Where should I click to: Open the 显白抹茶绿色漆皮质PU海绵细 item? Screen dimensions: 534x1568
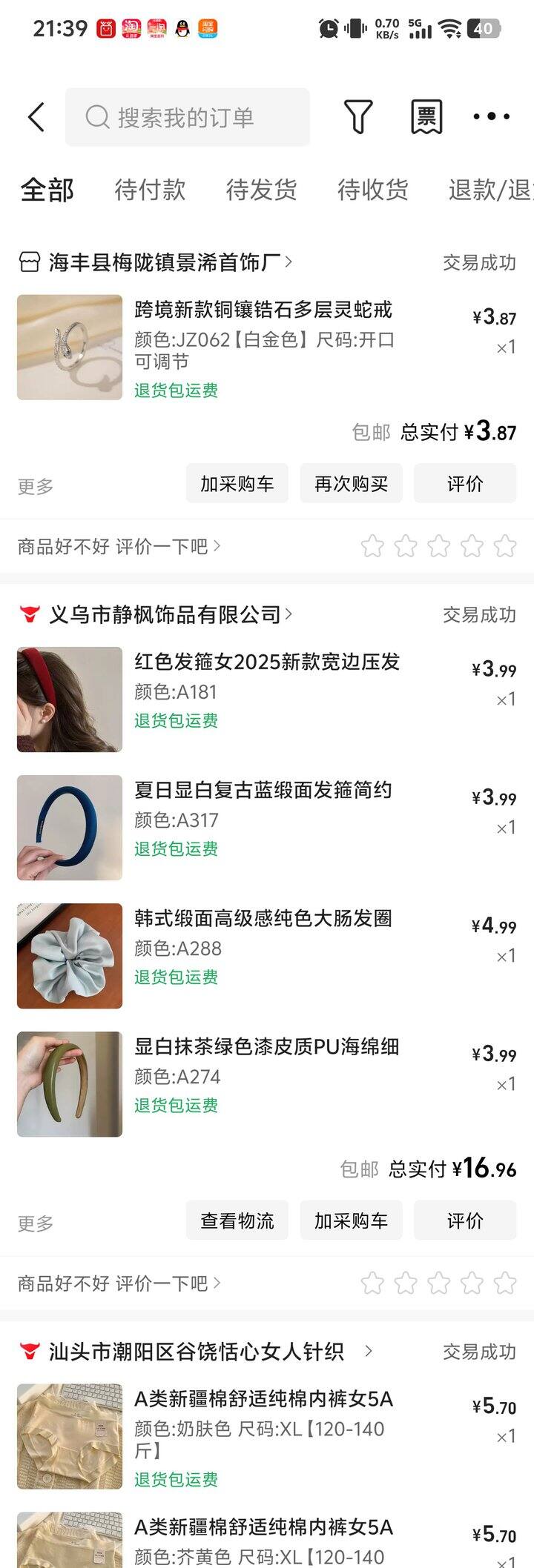(267, 1047)
